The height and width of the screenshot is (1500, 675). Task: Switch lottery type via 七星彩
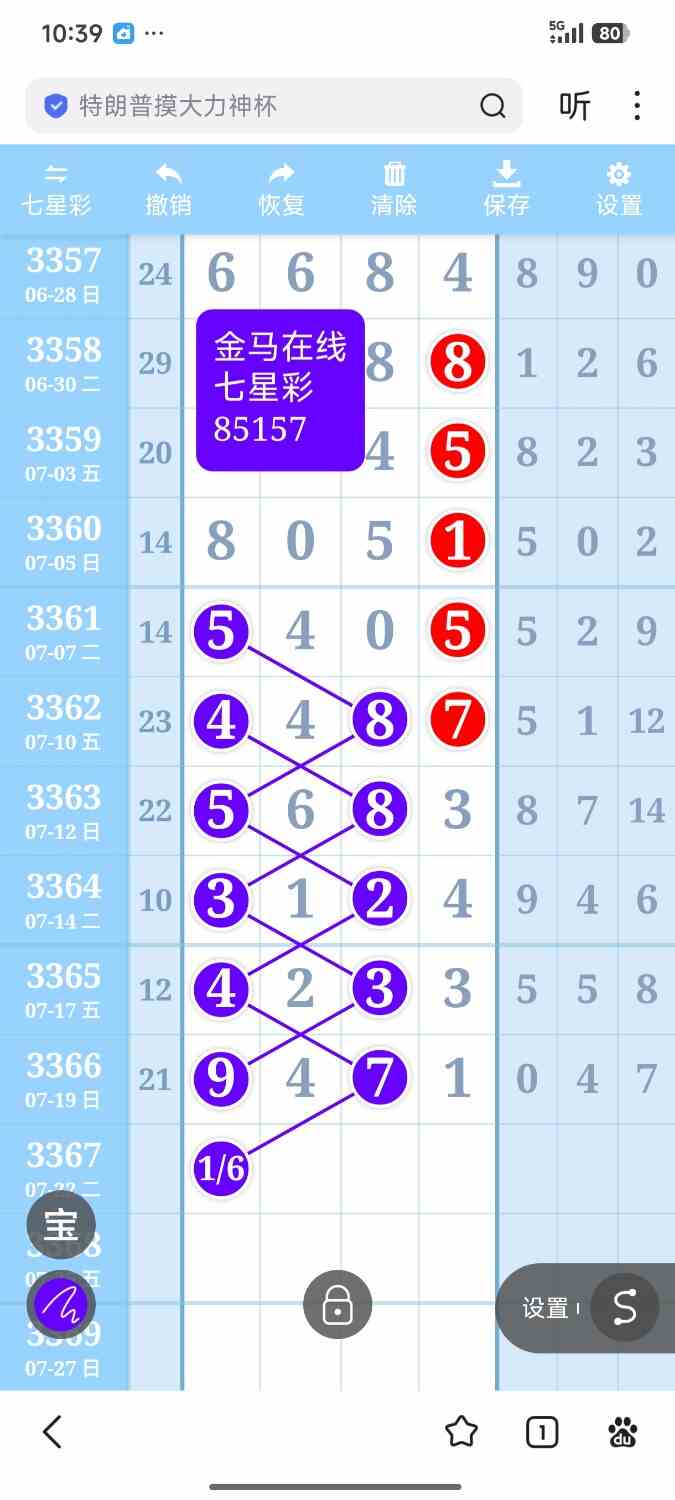57,190
